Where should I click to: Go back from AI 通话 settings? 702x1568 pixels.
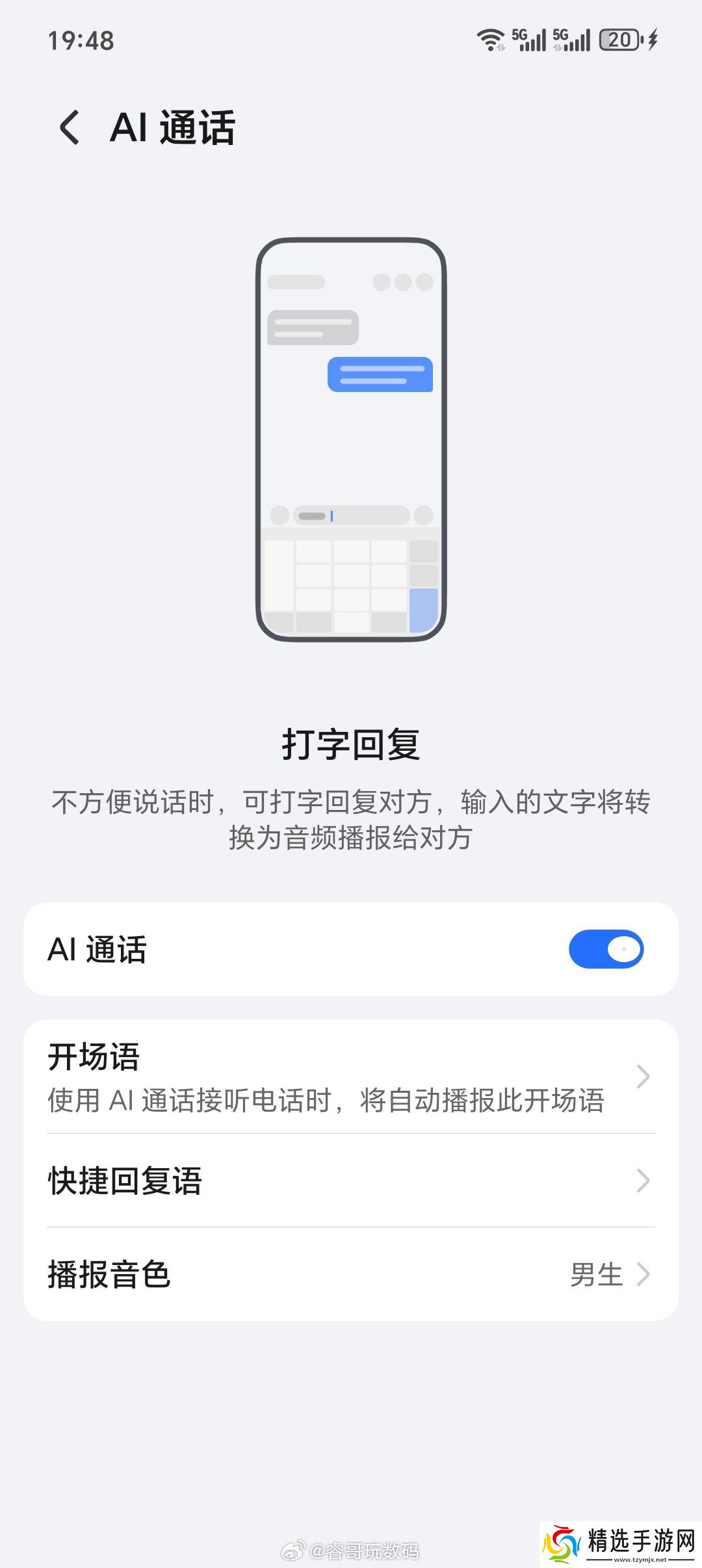(x=70, y=127)
